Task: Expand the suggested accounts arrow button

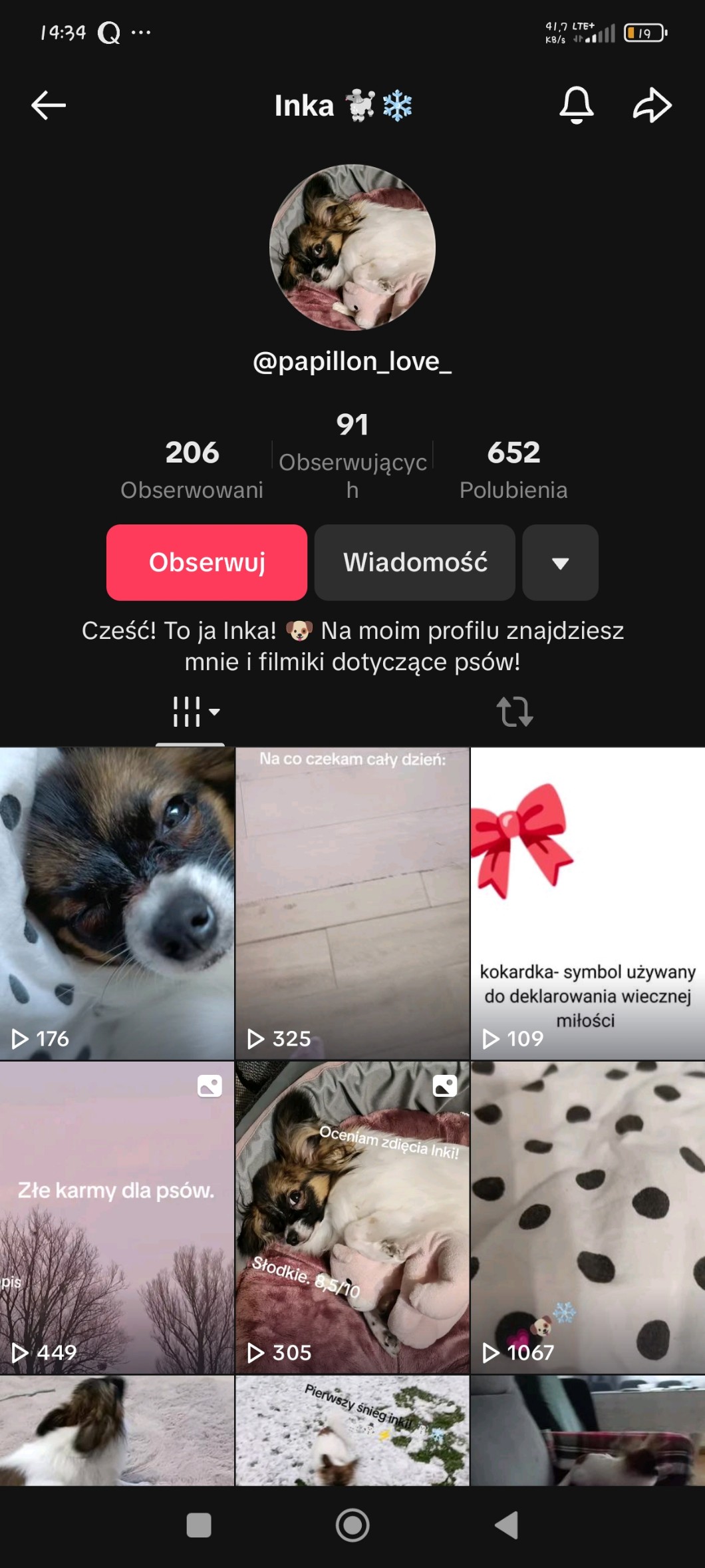Action: 560,562
